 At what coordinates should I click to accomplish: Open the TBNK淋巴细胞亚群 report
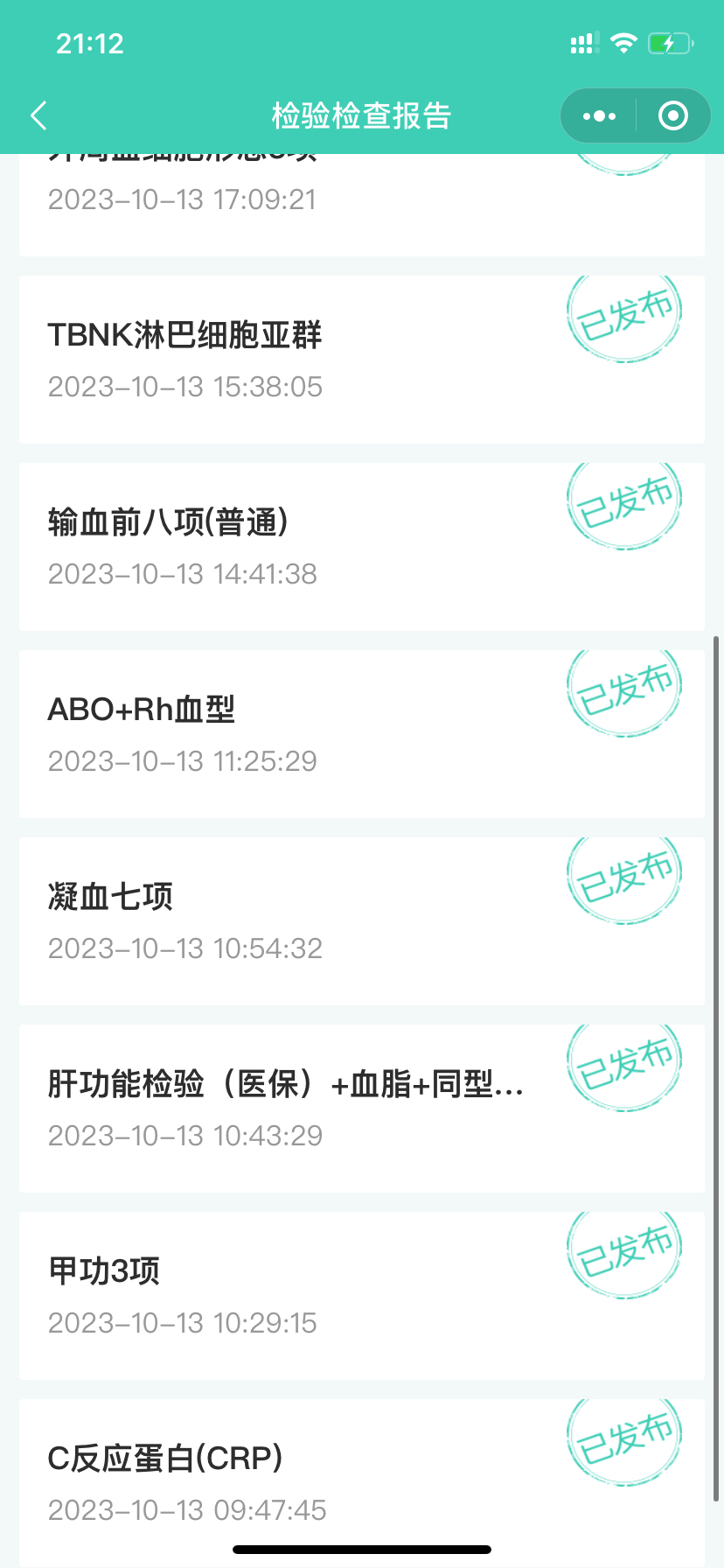[x=362, y=360]
